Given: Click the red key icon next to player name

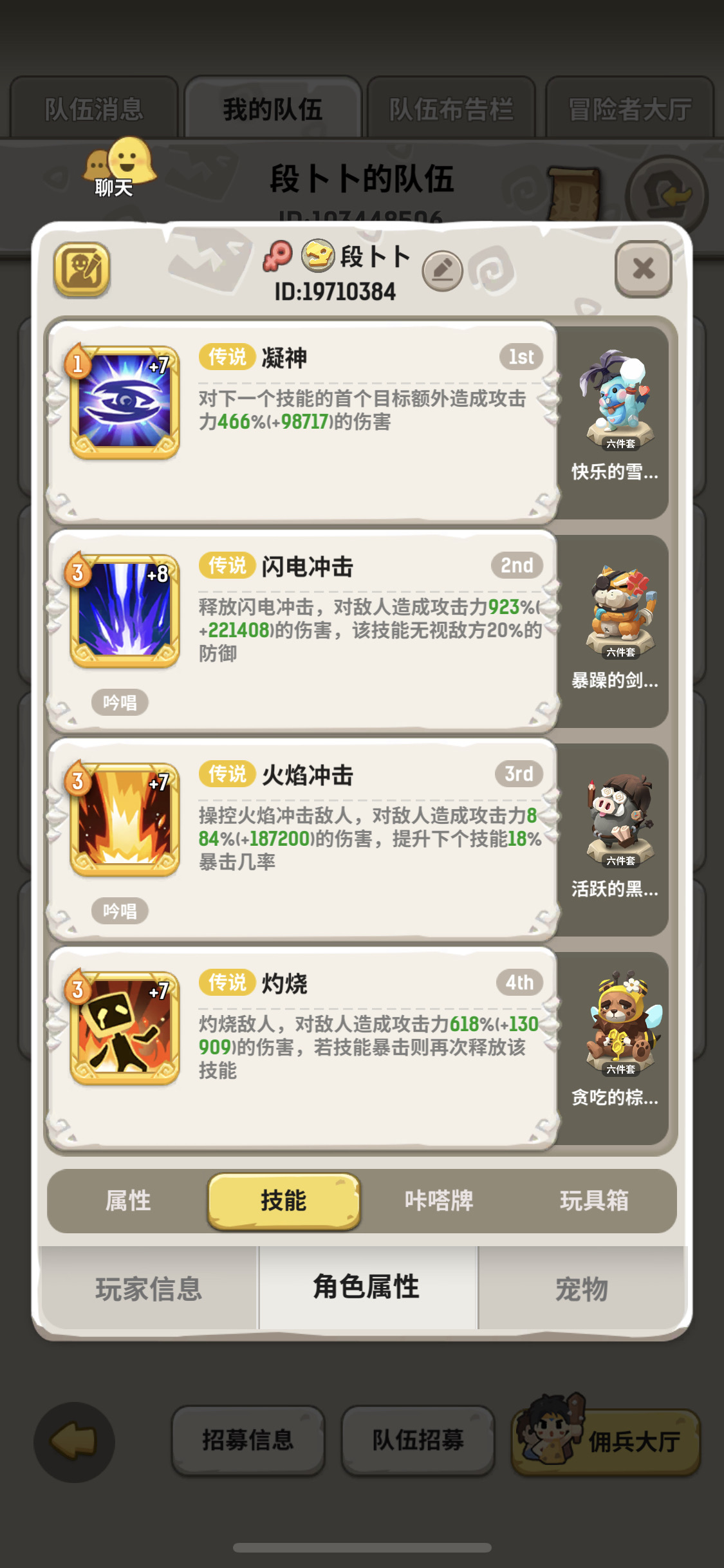Looking at the screenshot, I should [278, 256].
